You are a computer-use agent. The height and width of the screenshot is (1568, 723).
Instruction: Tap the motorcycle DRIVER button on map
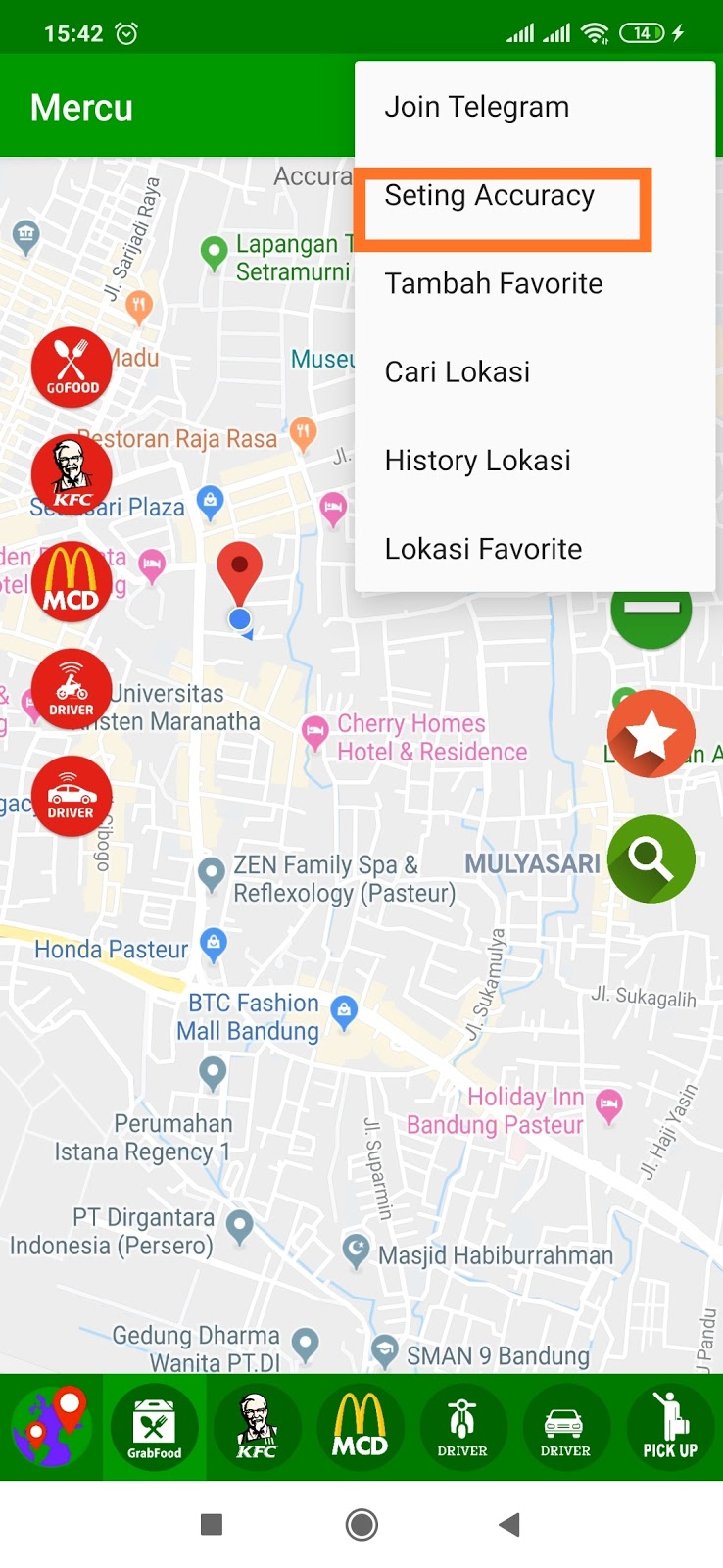click(72, 689)
